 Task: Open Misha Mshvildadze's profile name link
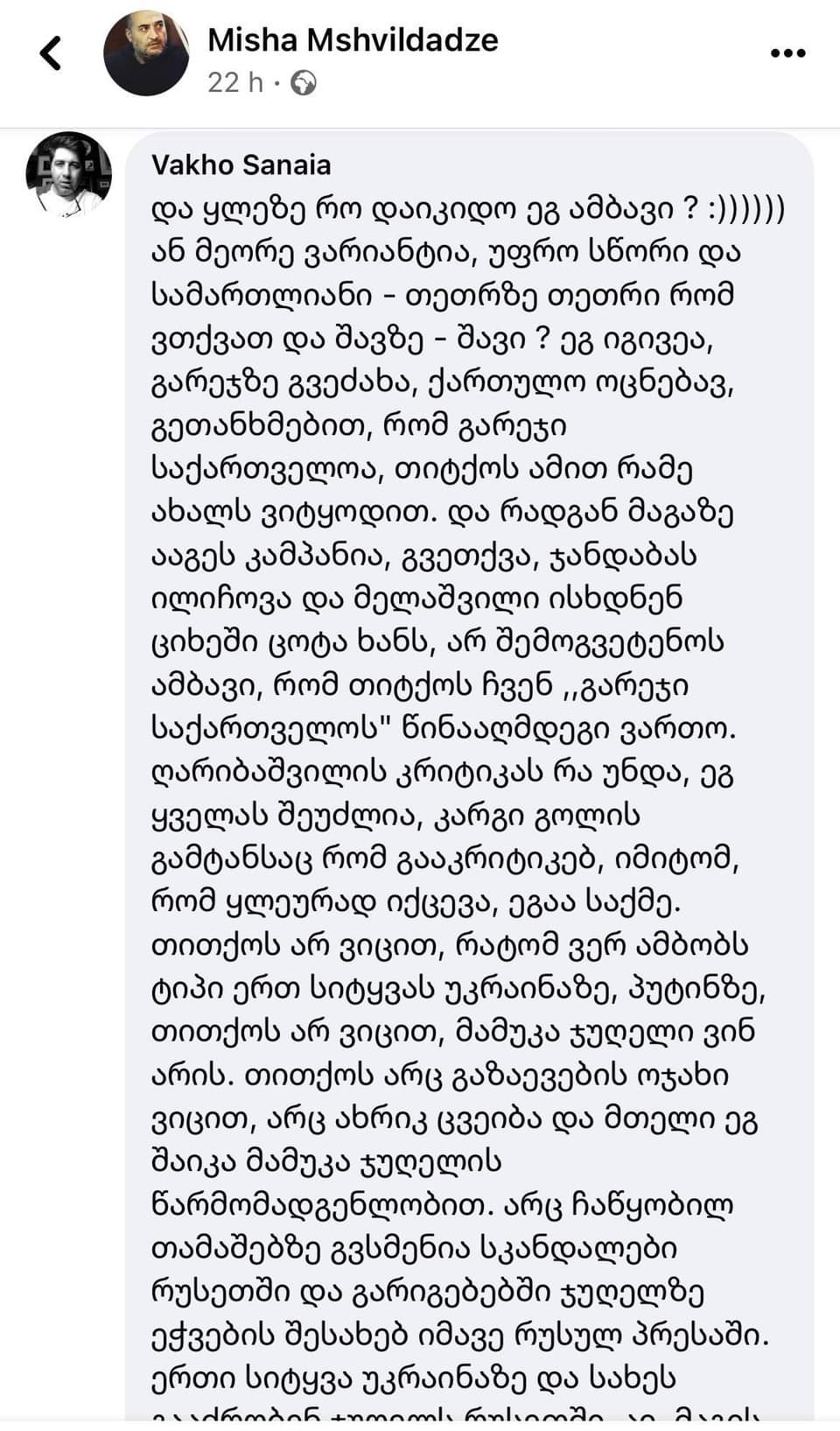[353, 39]
